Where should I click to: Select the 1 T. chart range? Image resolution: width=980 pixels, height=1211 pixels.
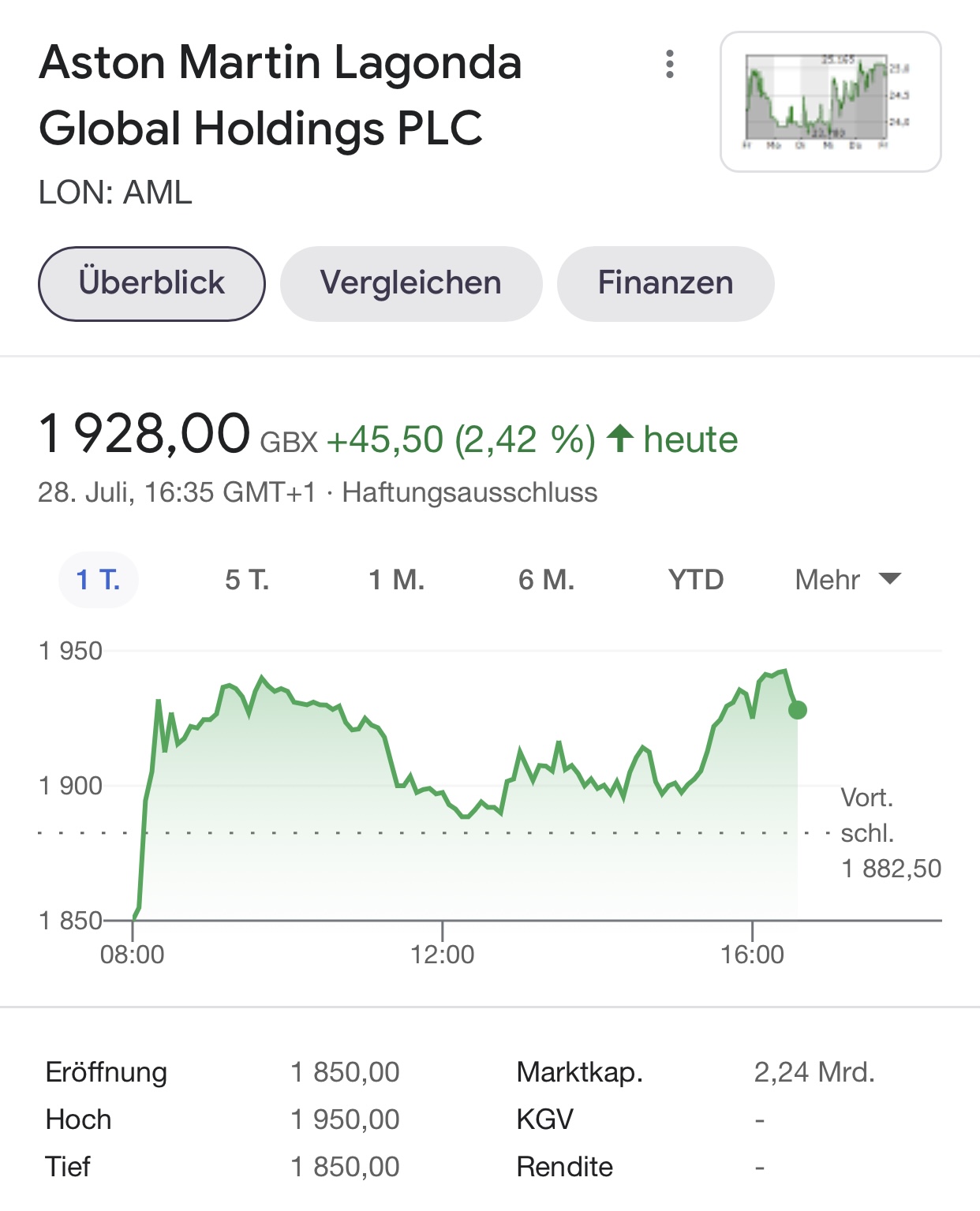[99, 580]
